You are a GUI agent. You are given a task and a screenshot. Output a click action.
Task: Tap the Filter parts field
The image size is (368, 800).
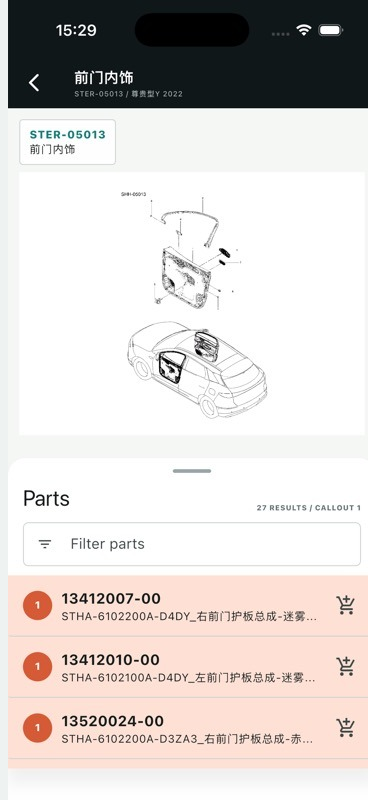(192, 544)
